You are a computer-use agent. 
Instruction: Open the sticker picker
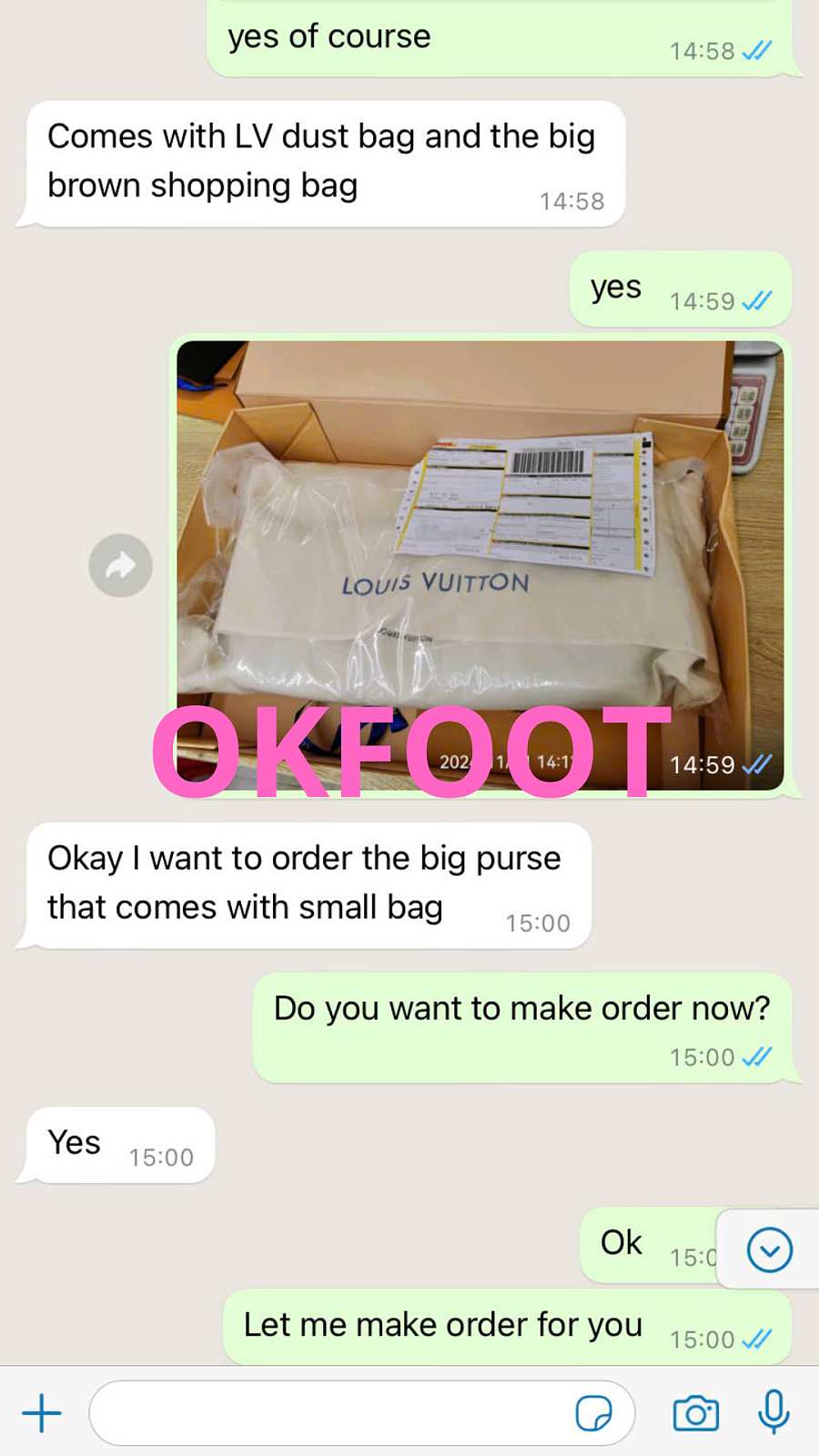pos(594,1413)
